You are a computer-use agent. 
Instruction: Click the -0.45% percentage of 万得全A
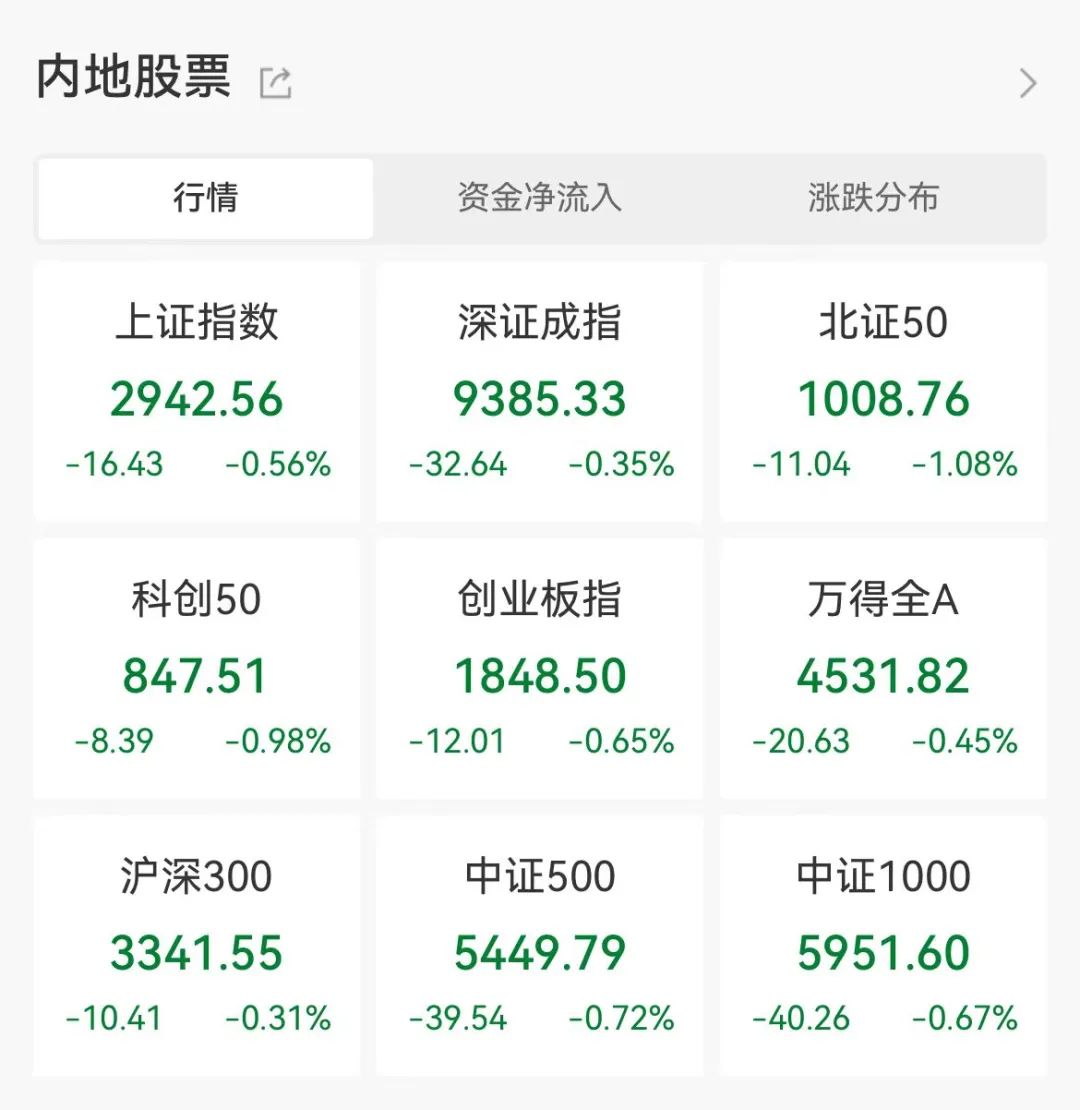[x=963, y=742]
